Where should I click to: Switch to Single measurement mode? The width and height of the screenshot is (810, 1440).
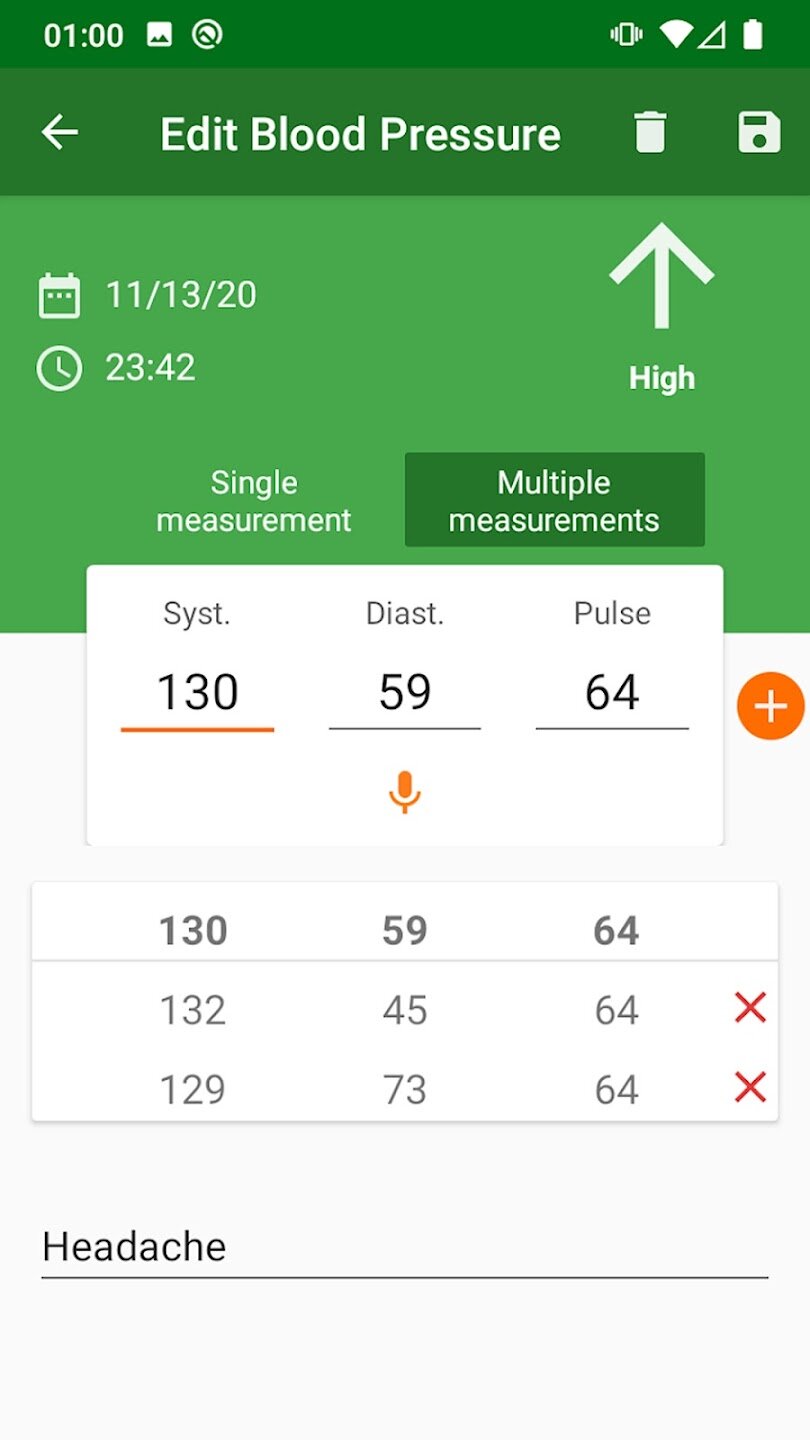pos(254,501)
